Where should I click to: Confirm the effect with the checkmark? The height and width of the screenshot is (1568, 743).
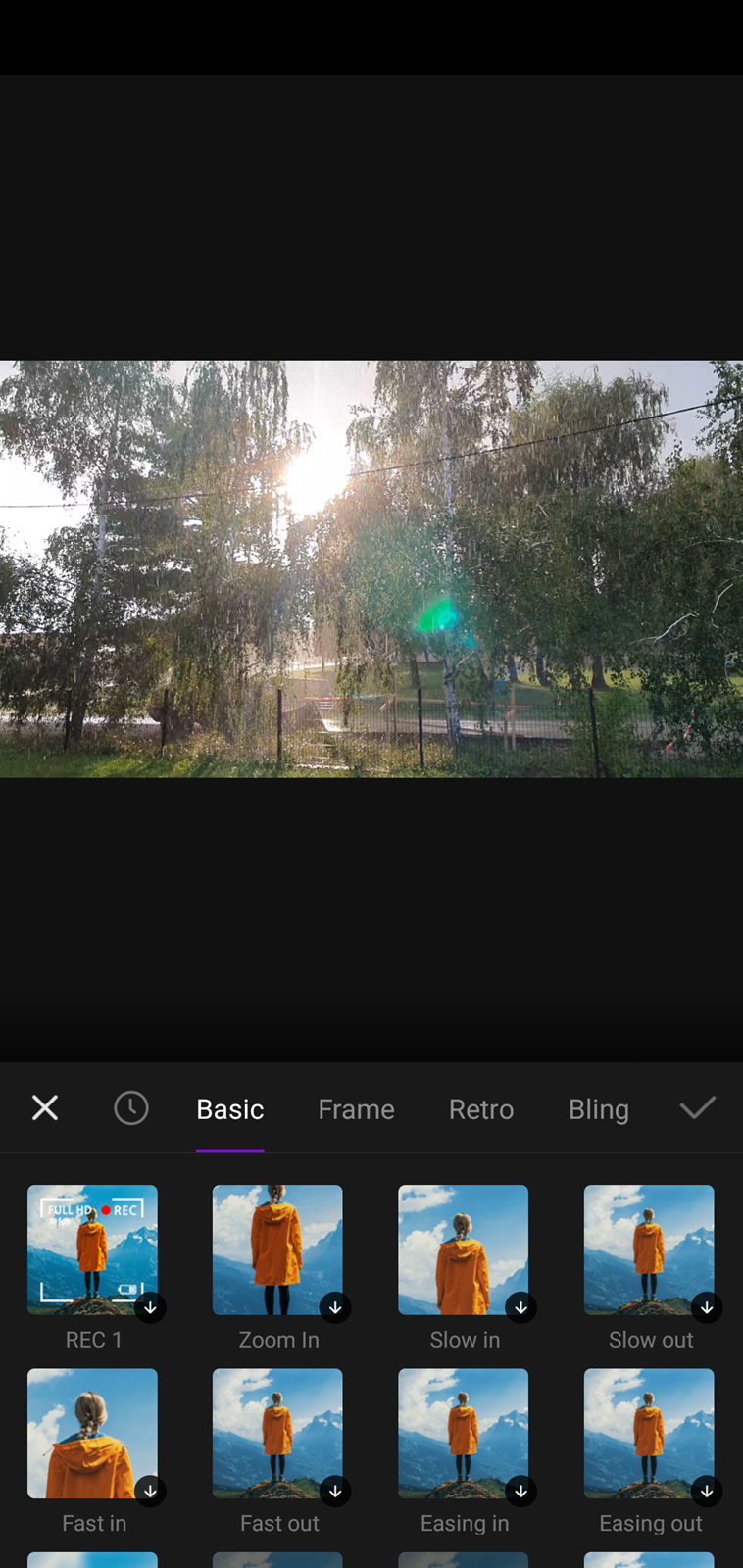(x=698, y=1107)
